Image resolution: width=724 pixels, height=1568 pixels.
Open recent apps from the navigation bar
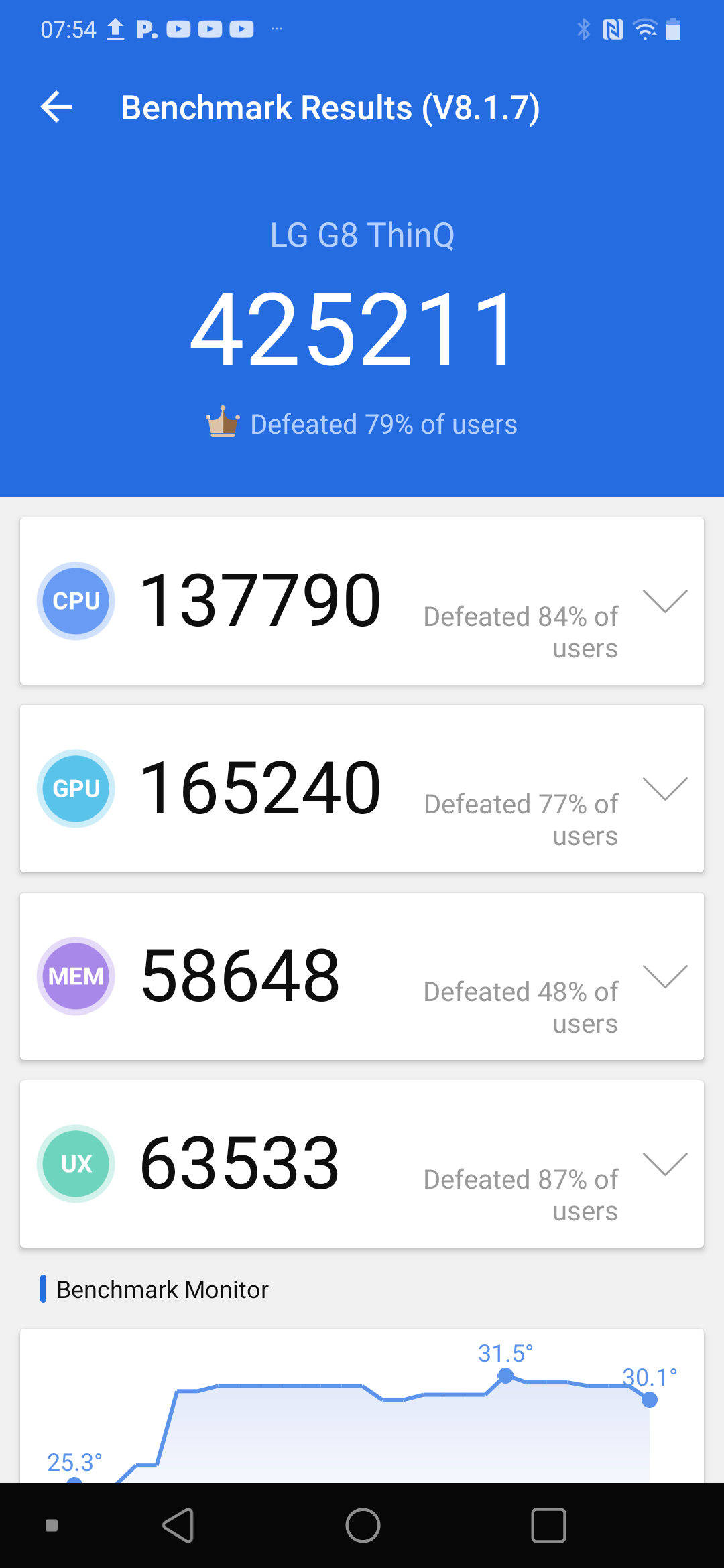click(548, 1526)
